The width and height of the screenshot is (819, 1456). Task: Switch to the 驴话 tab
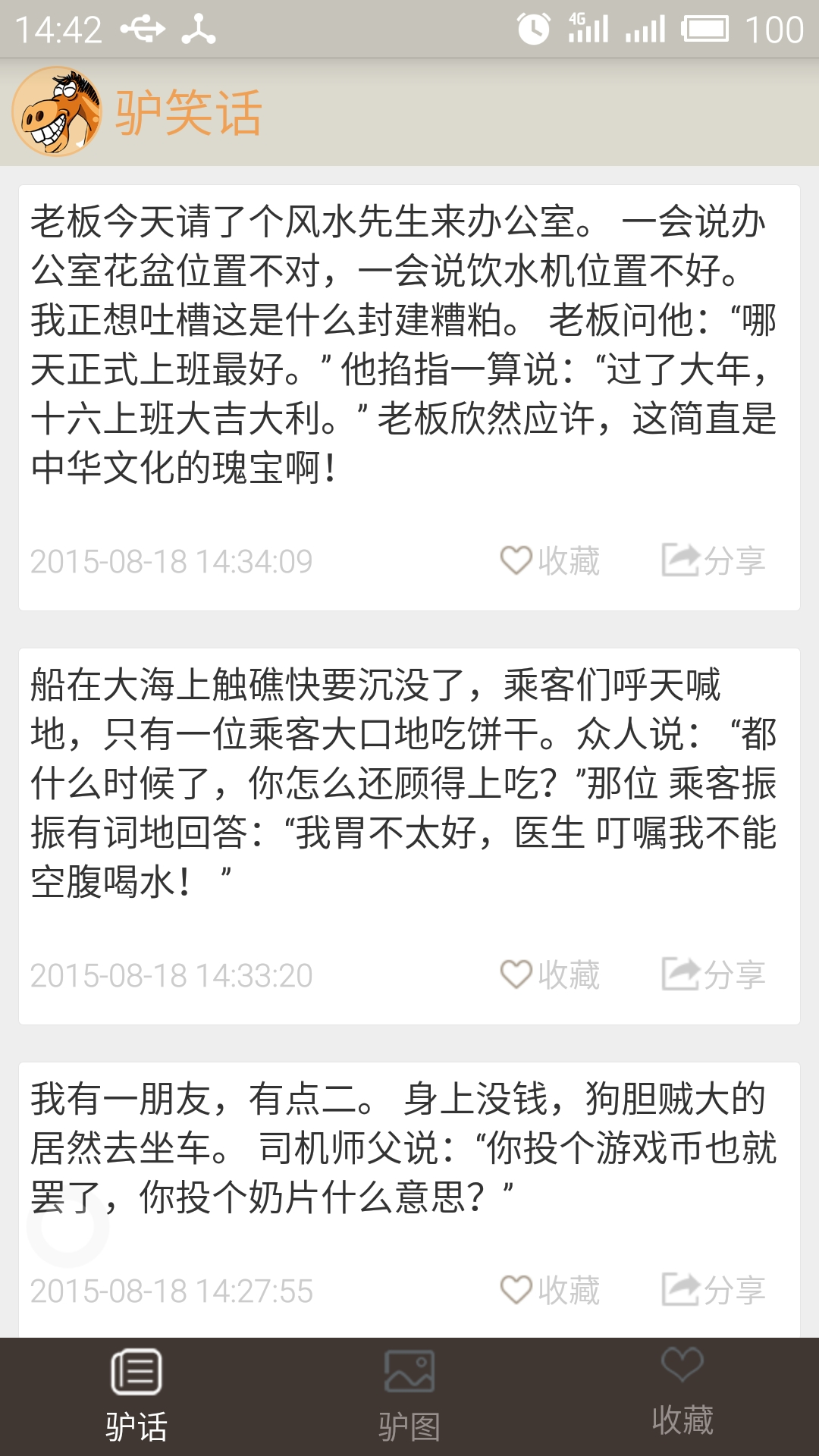click(136, 1397)
